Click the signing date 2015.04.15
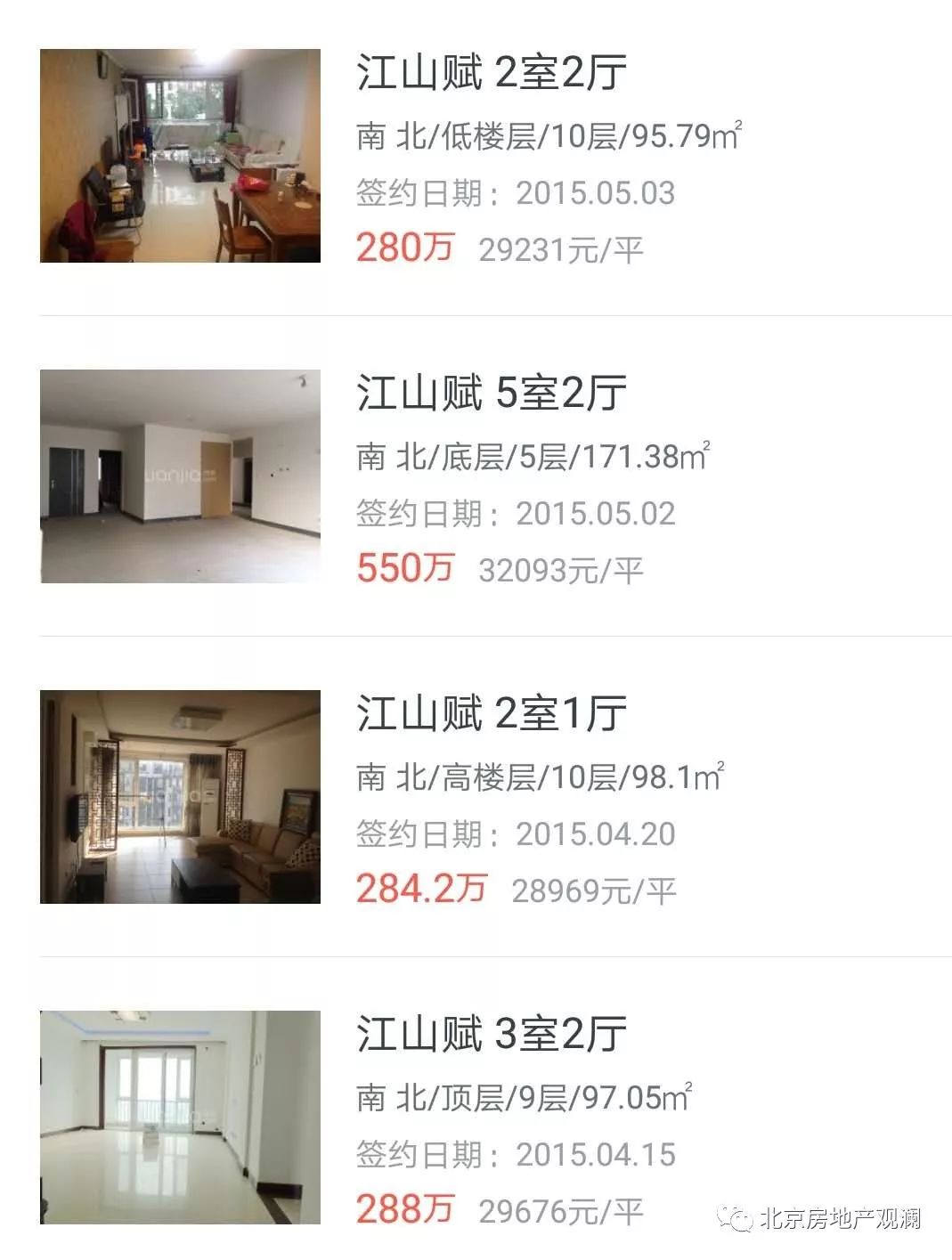Screen dimensions: 952x1260 (x=595, y=1153)
